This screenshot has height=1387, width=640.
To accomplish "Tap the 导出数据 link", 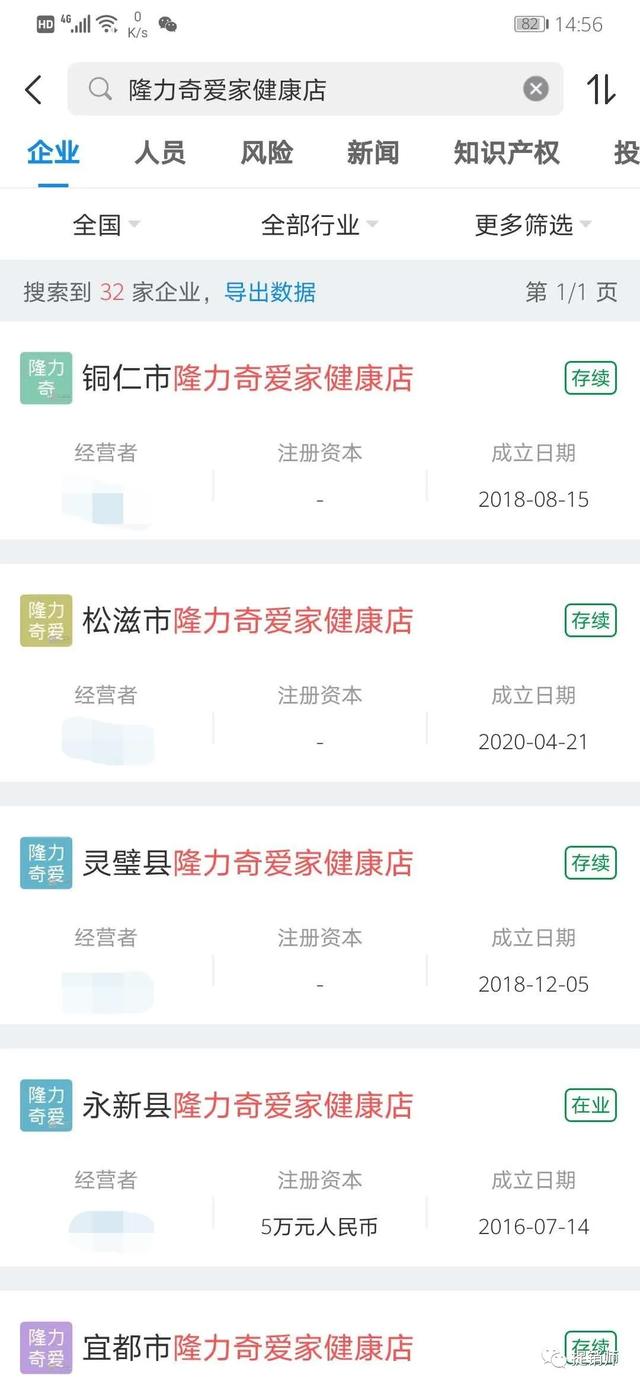I will click(270, 292).
